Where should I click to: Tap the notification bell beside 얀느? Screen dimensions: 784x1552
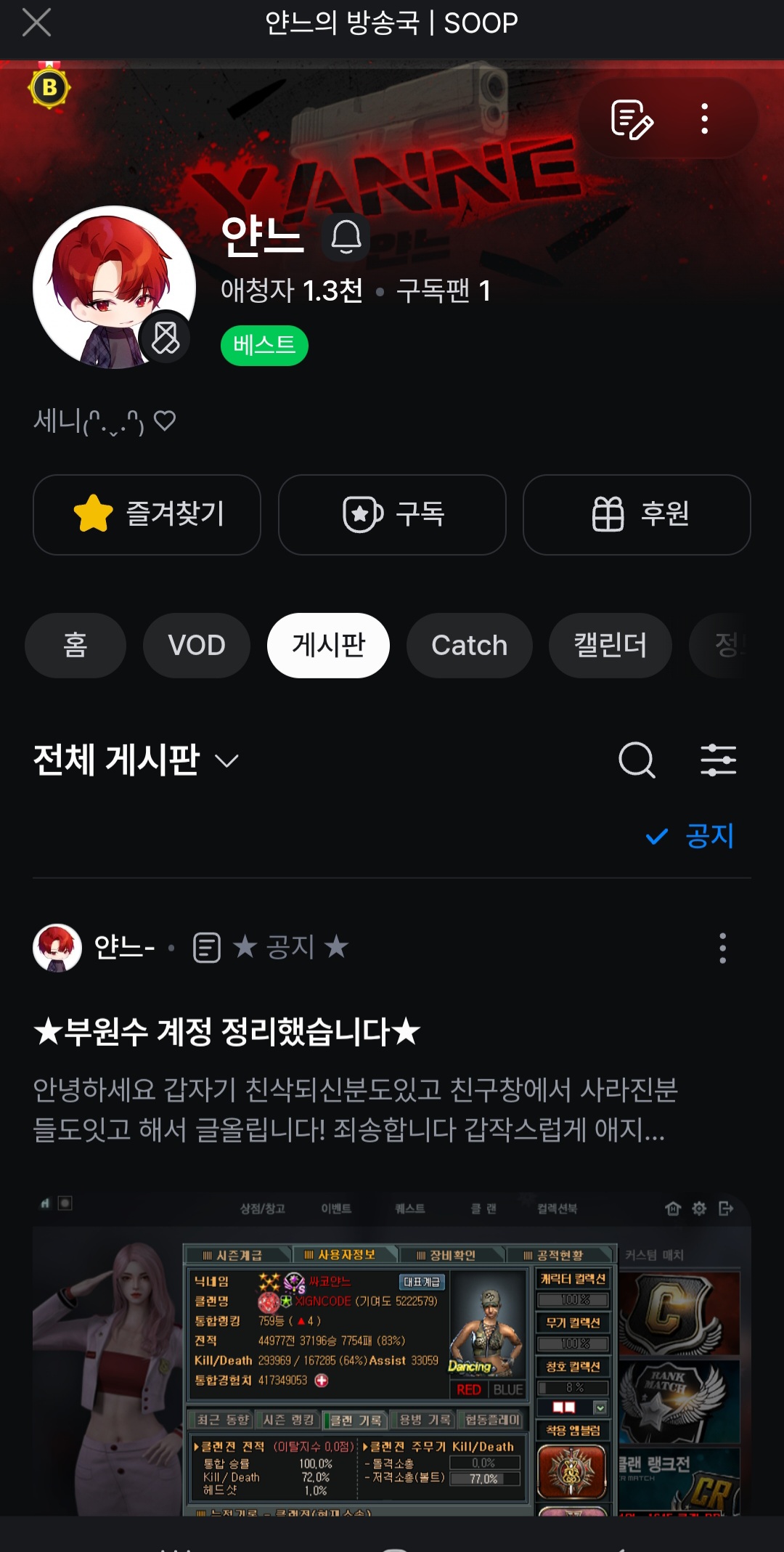click(346, 237)
